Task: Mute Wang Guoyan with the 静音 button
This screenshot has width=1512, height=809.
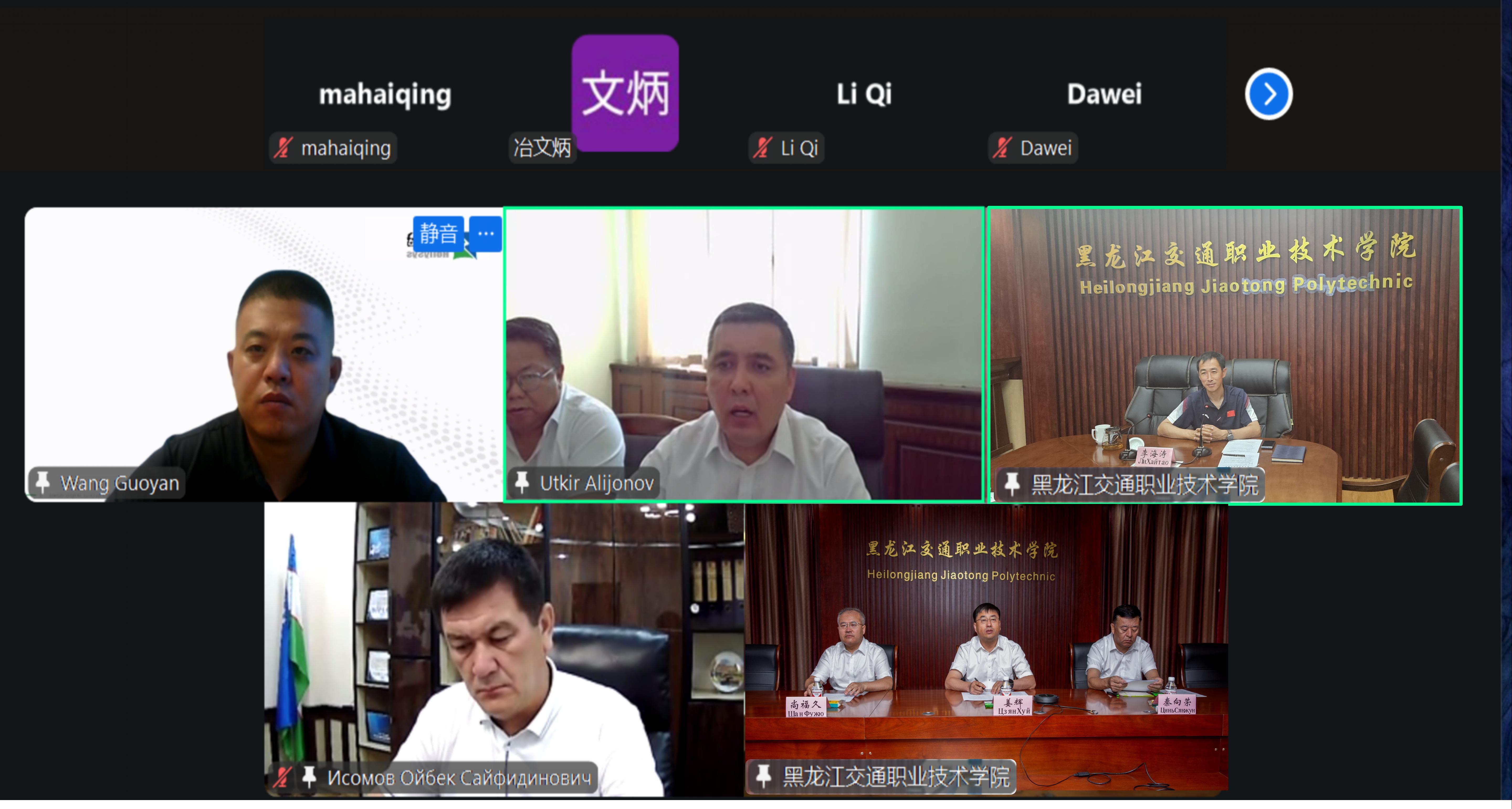Action: point(438,234)
